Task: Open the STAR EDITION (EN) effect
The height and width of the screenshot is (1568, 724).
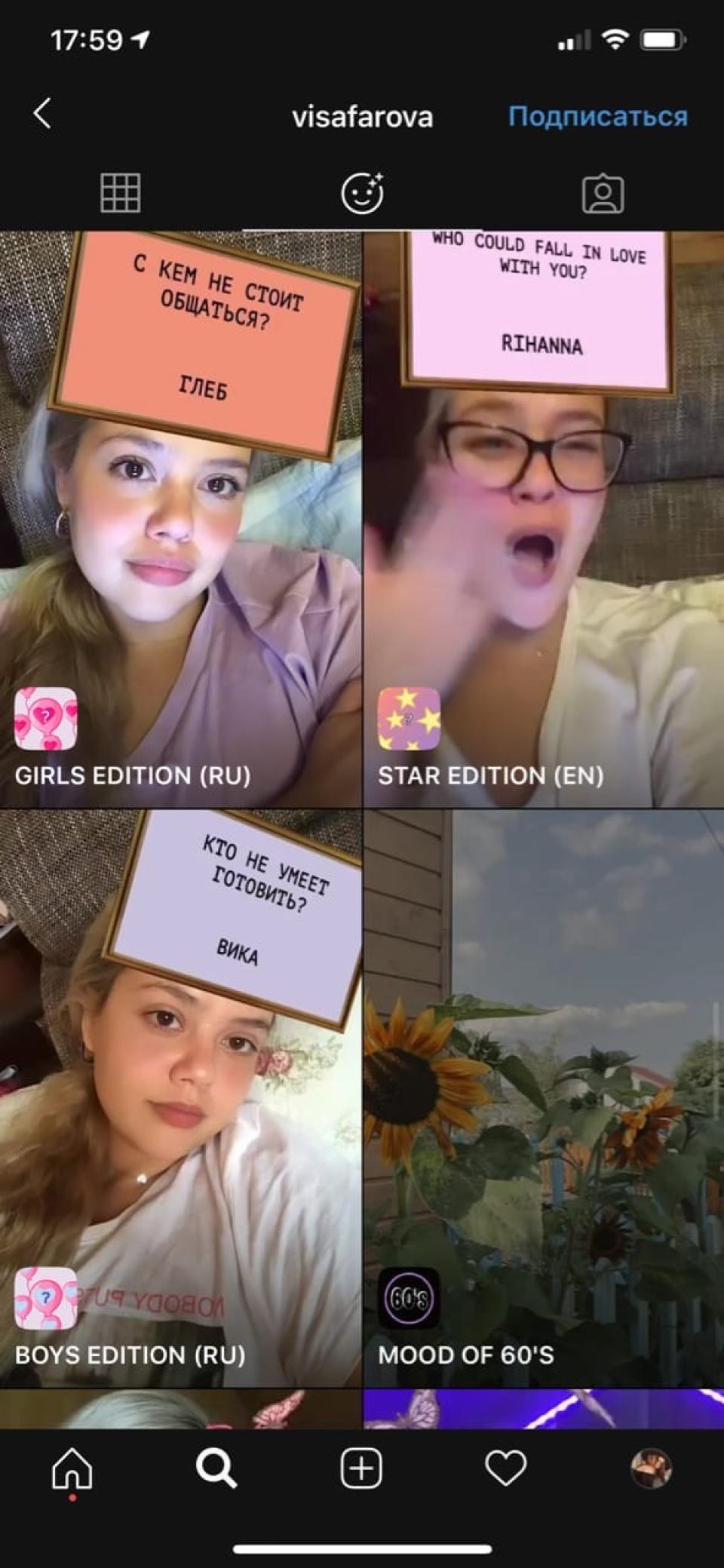Action: 543,520
